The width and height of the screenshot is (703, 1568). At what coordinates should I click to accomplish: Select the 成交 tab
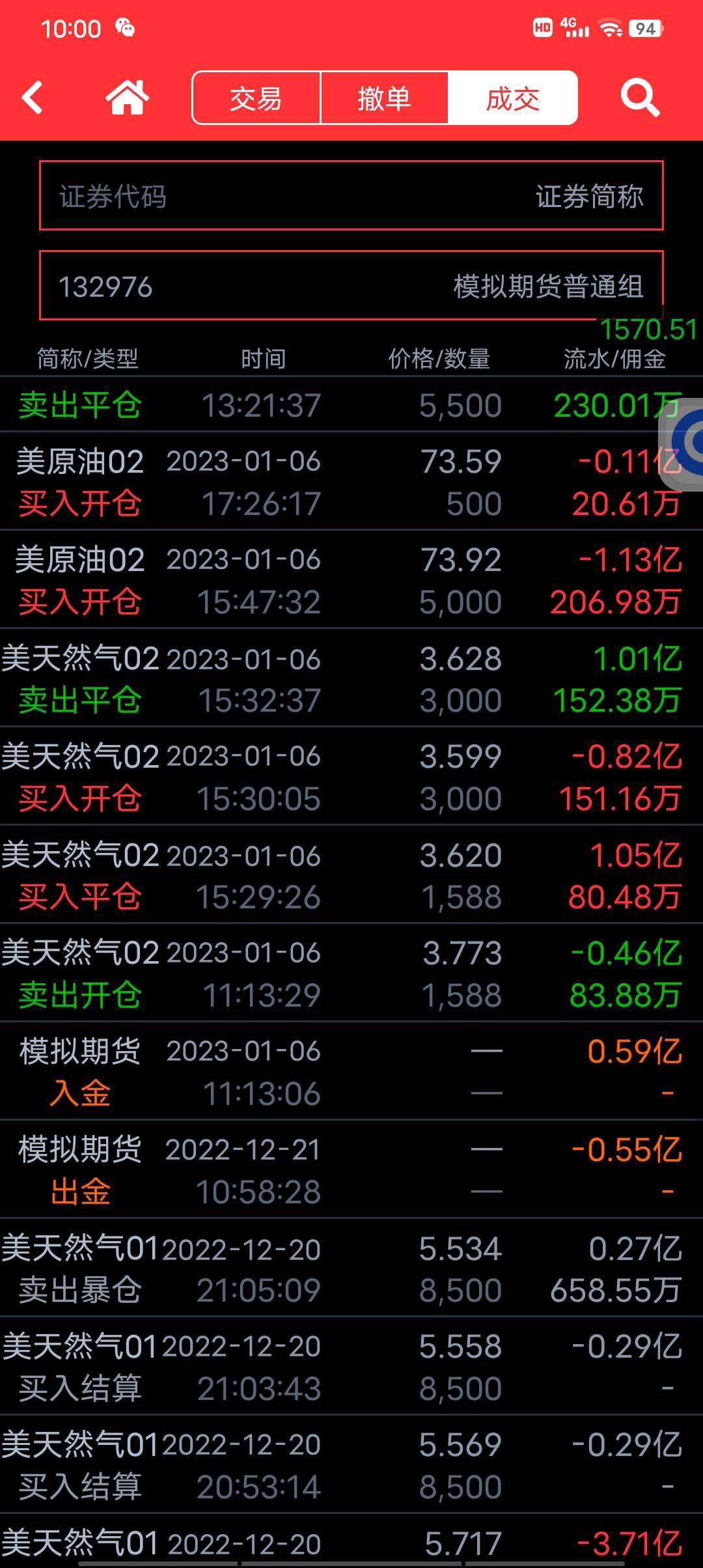tap(512, 98)
